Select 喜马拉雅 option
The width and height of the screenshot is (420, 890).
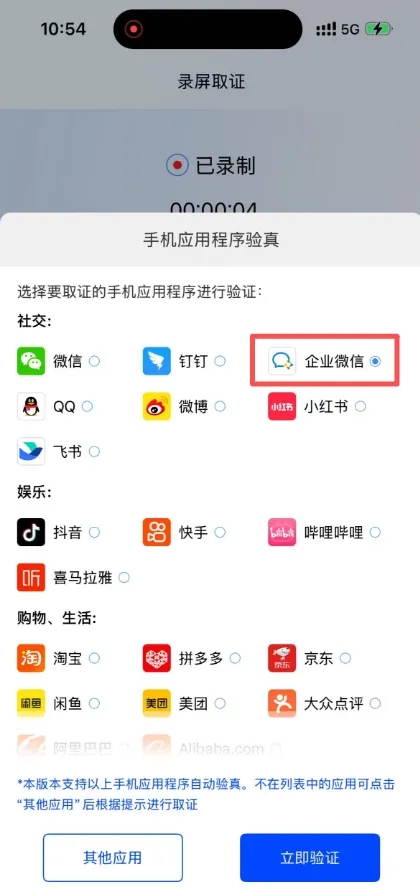pos(124,578)
